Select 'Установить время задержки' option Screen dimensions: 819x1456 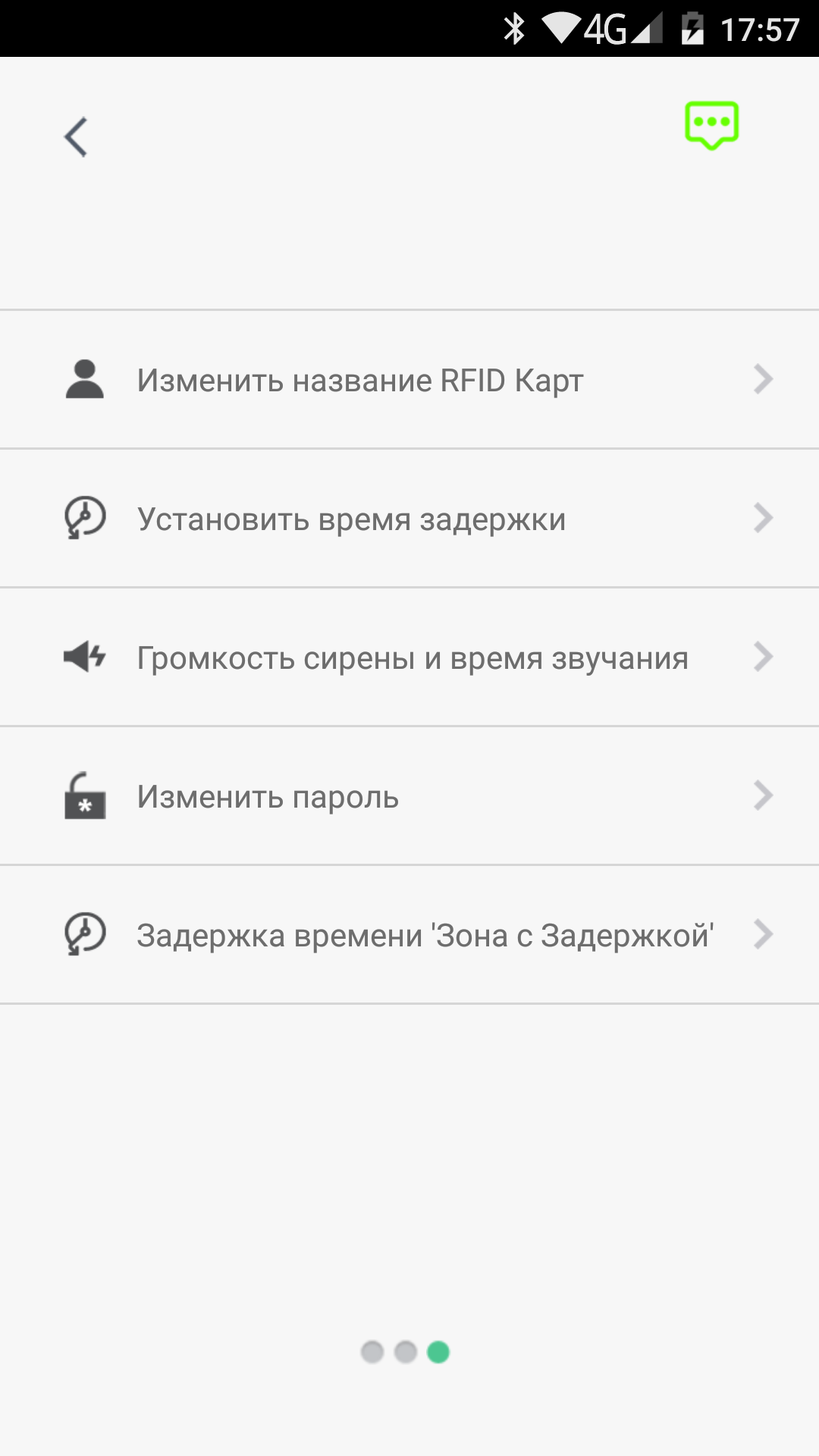409,519
